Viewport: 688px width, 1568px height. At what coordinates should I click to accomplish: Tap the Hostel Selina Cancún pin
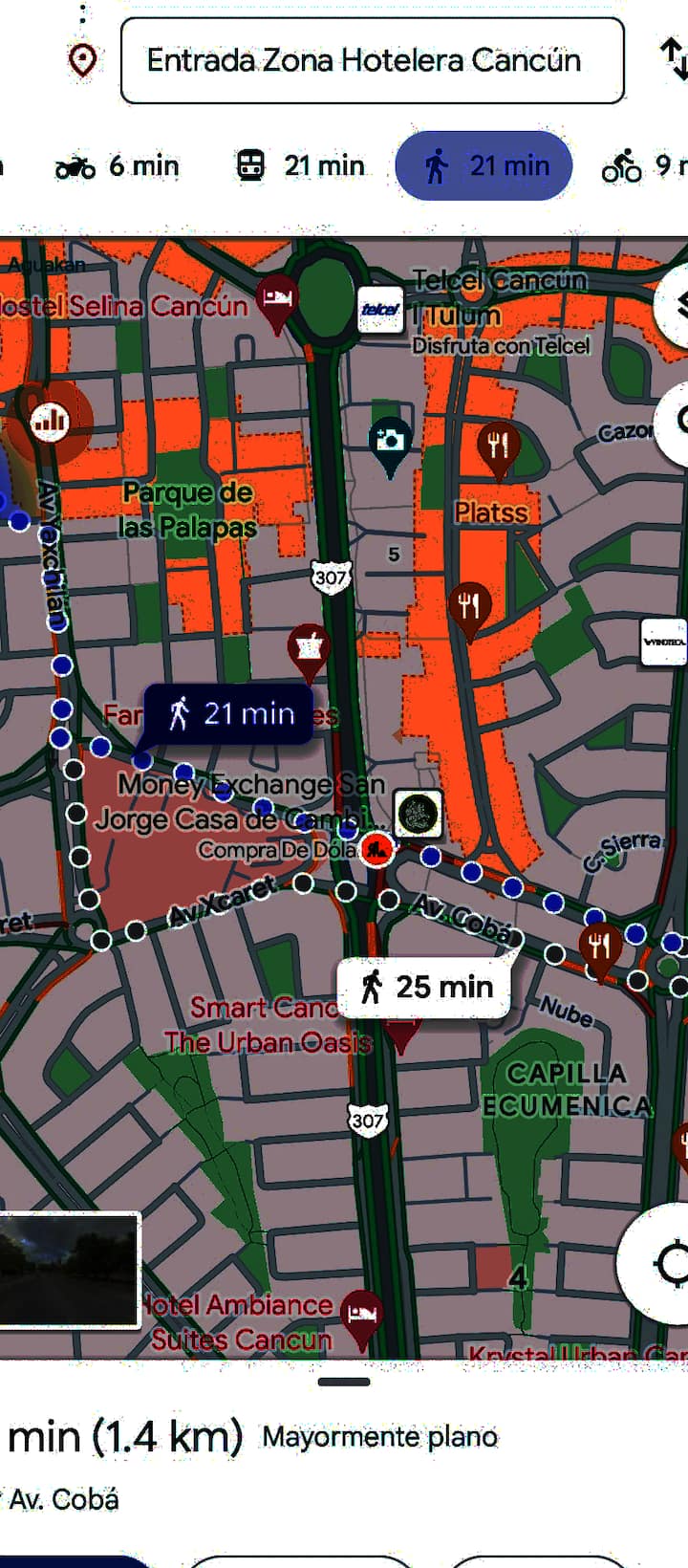(x=277, y=298)
